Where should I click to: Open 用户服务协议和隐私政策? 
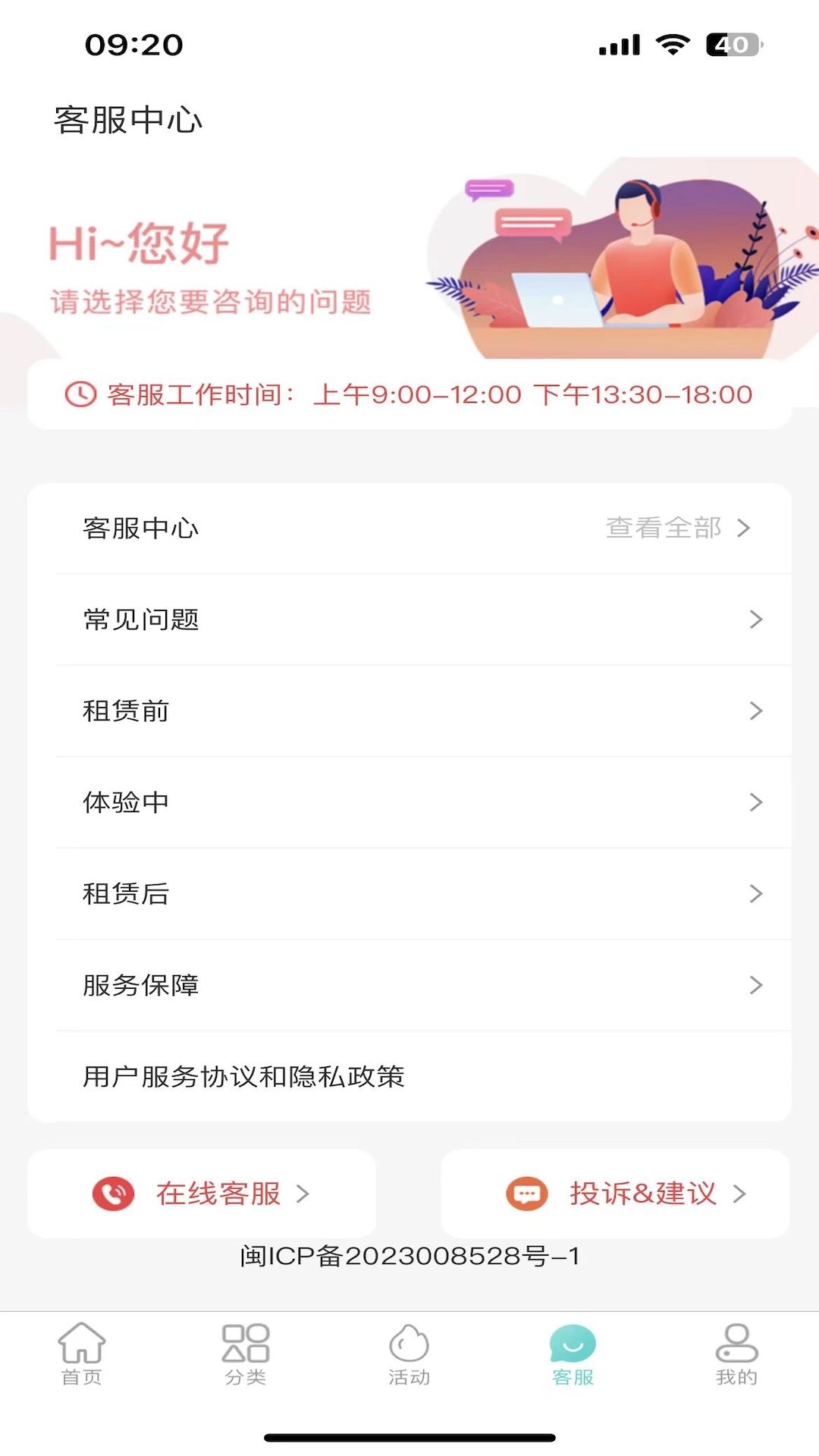coord(244,1076)
